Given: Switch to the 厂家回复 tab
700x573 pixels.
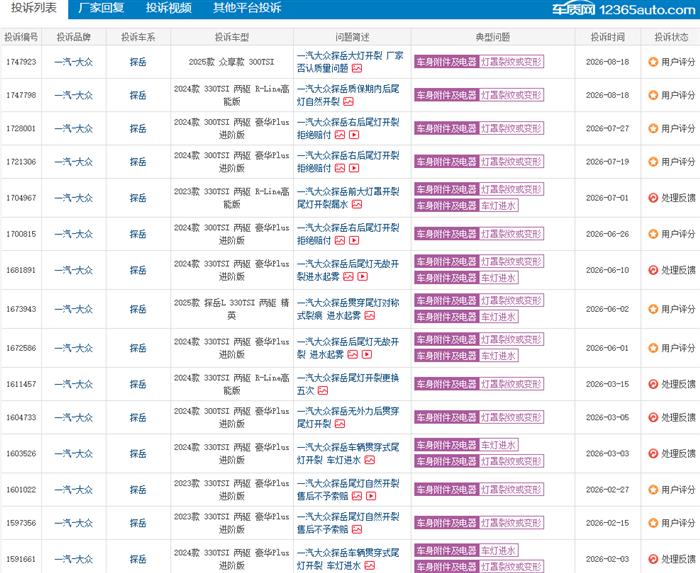Looking at the screenshot, I should tap(101, 8).
